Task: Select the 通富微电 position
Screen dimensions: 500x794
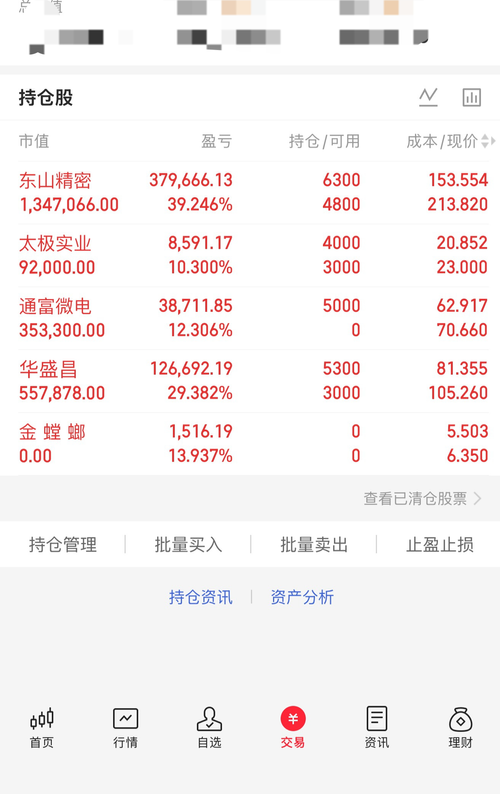Action: 253,318
